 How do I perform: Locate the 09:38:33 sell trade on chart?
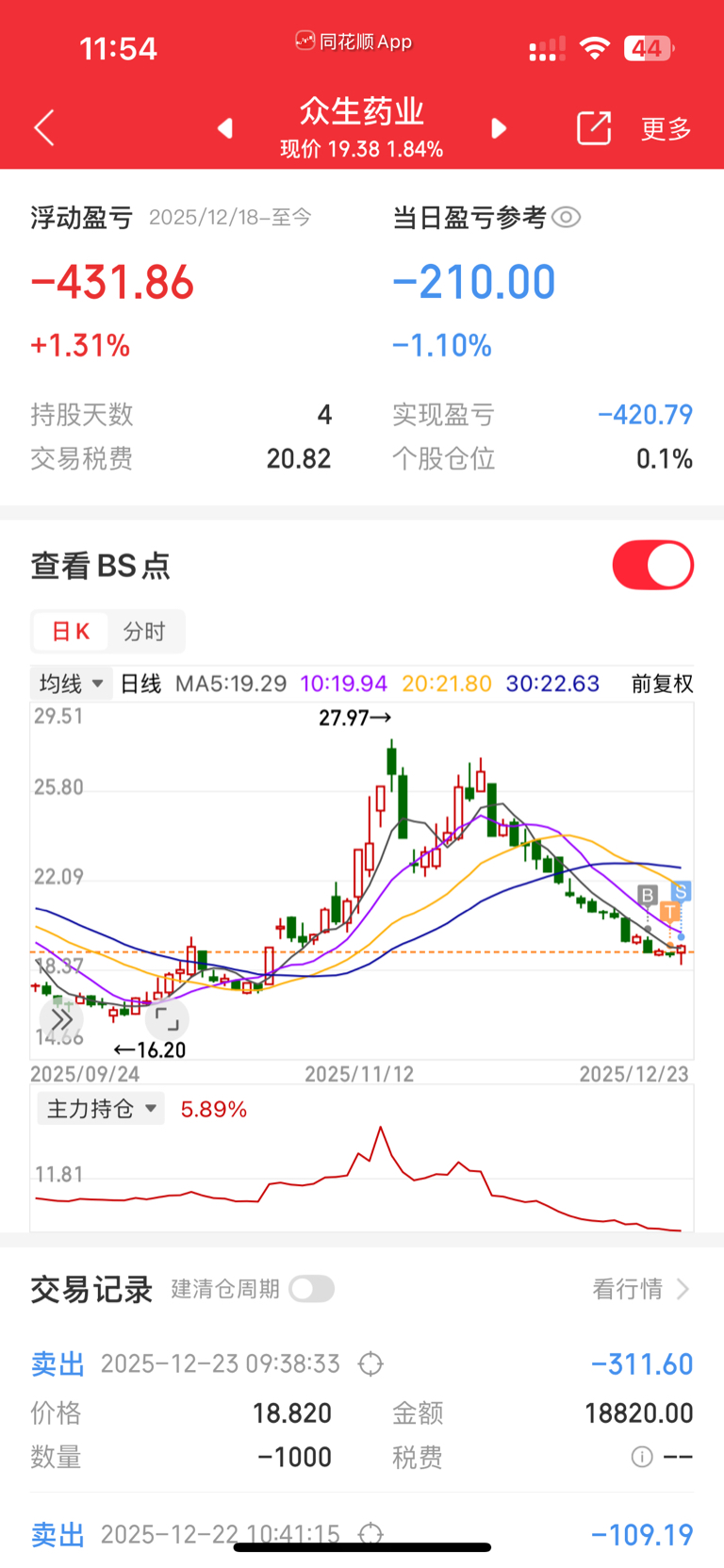tap(371, 1363)
